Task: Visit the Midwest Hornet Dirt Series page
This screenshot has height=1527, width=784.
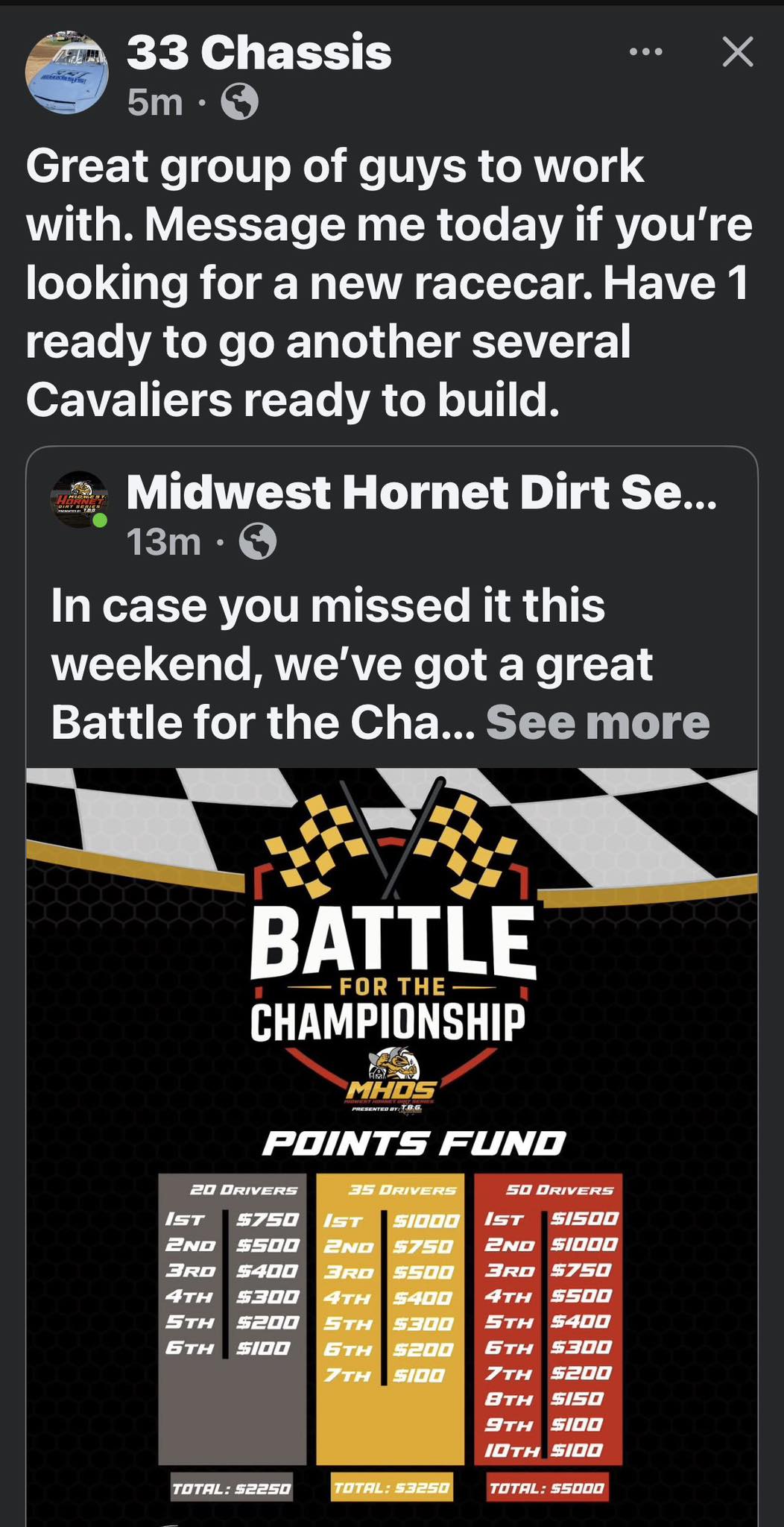Action: [x=421, y=493]
